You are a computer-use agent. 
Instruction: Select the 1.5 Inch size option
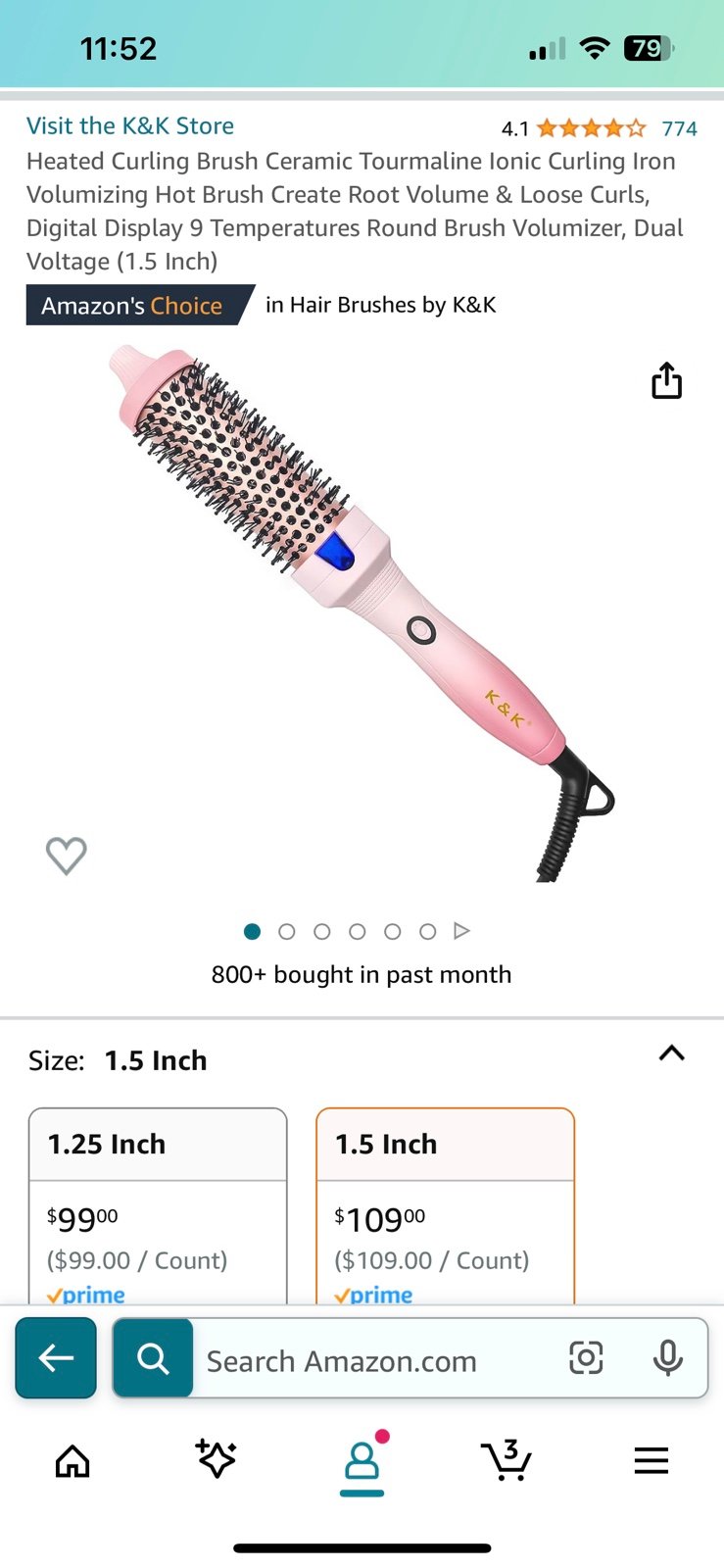(x=445, y=1206)
